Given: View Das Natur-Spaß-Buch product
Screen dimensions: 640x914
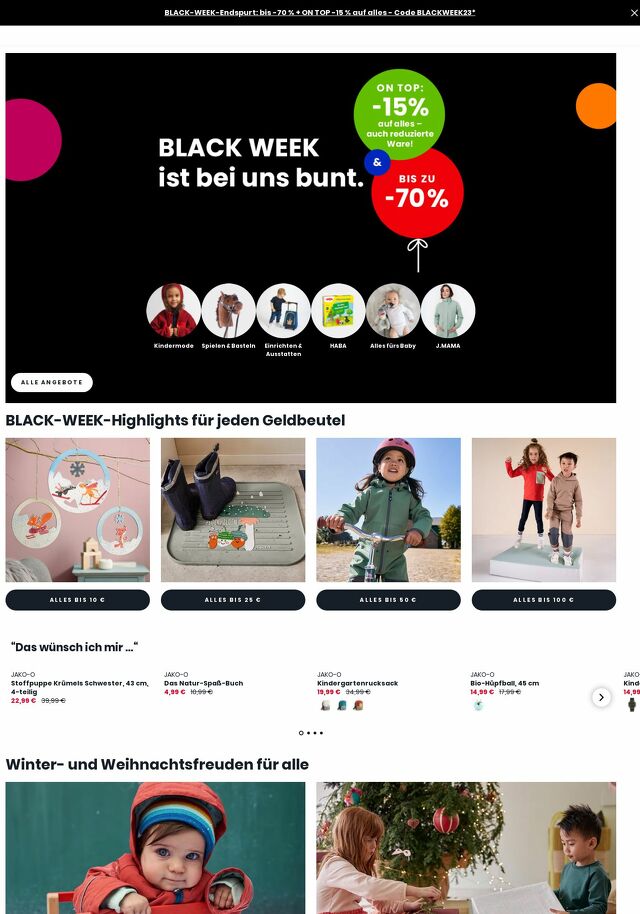Looking at the screenshot, I should pos(203,683).
